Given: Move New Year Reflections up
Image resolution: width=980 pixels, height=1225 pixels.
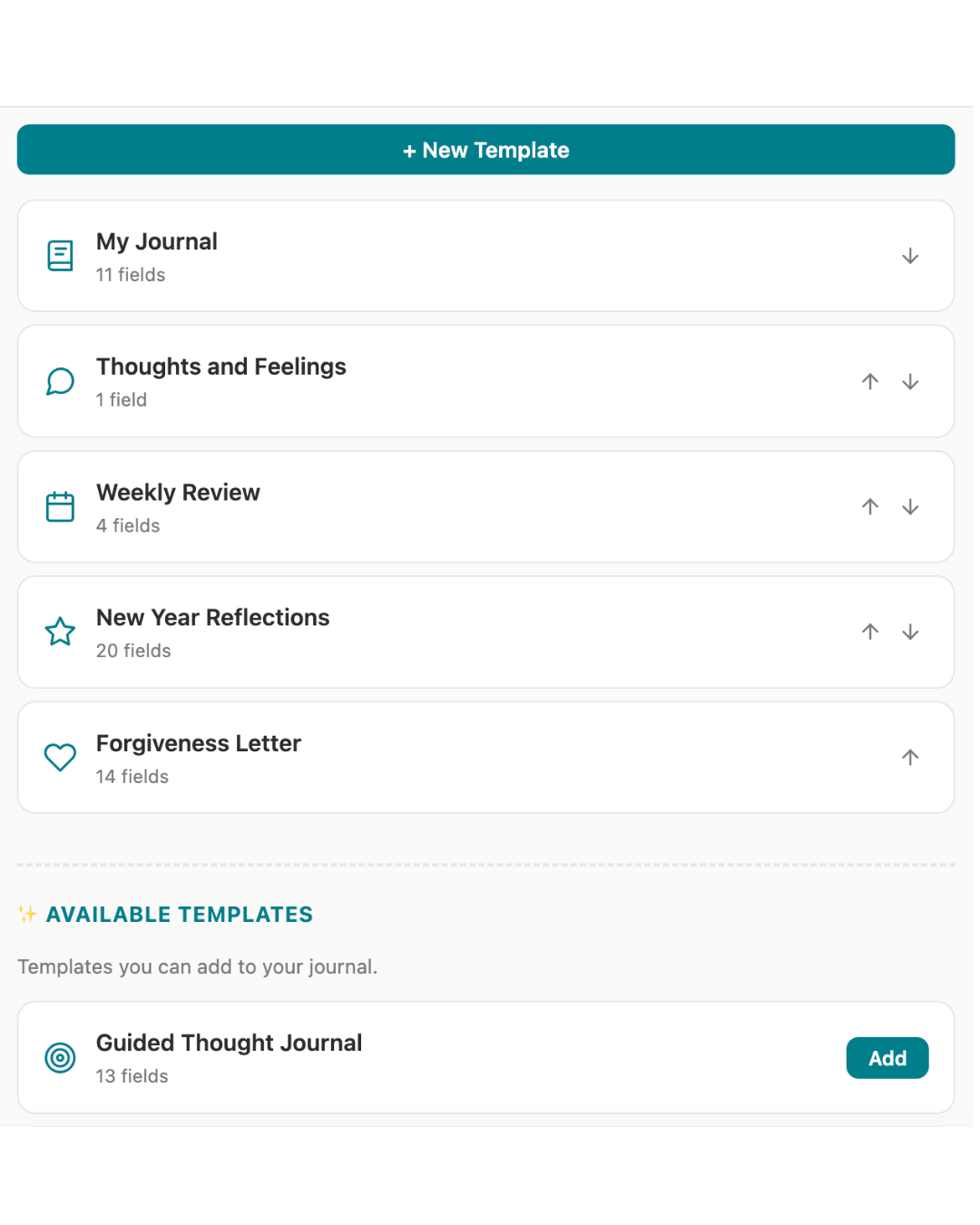Looking at the screenshot, I should point(870,632).
